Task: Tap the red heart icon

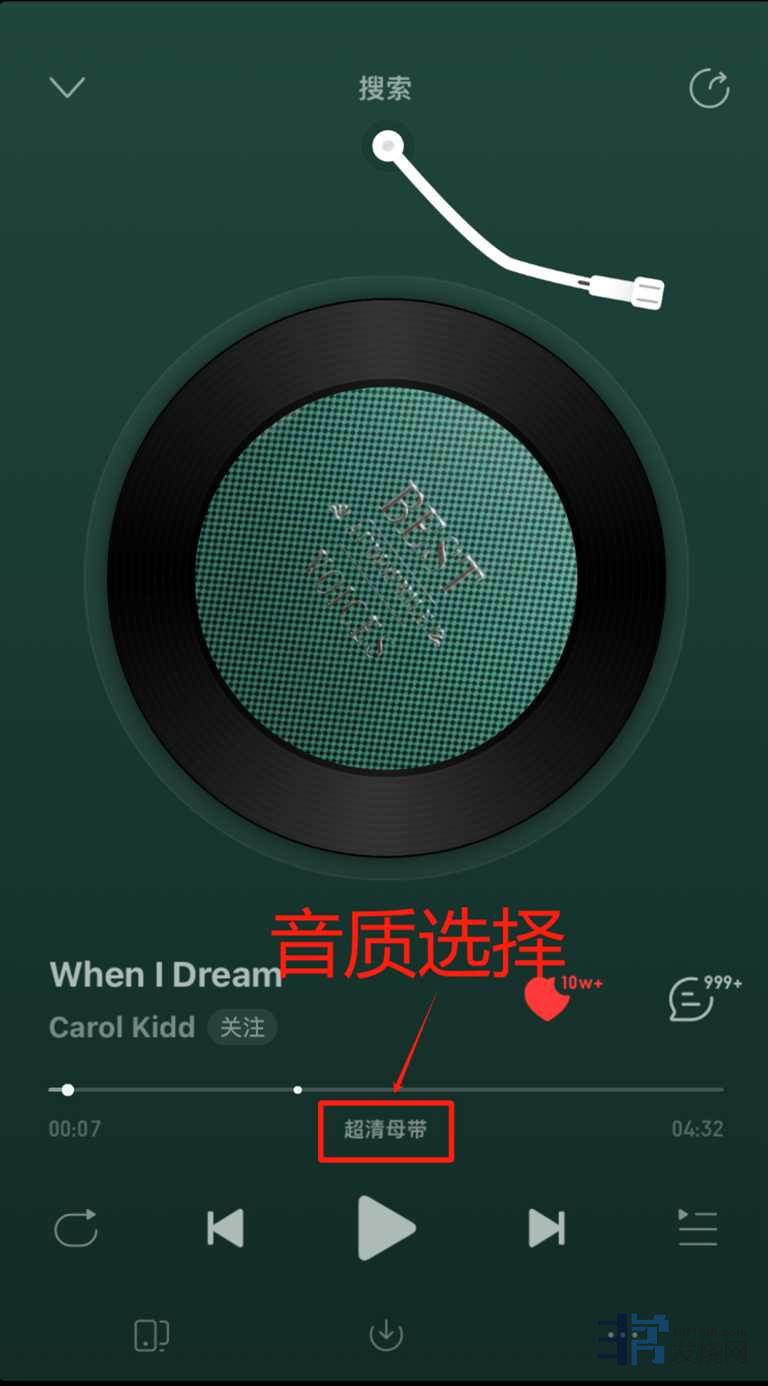Action: point(546,999)
